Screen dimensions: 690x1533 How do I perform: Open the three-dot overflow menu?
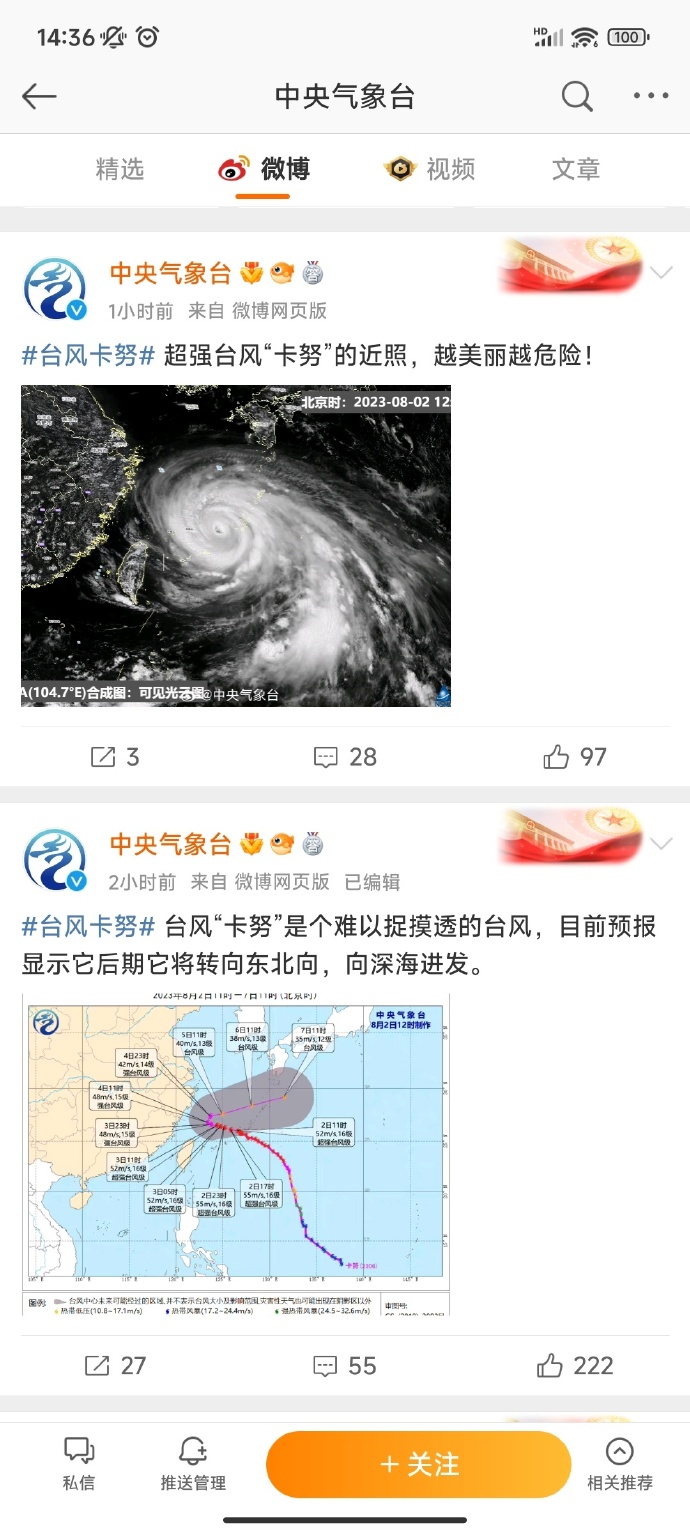coord(650,96)
